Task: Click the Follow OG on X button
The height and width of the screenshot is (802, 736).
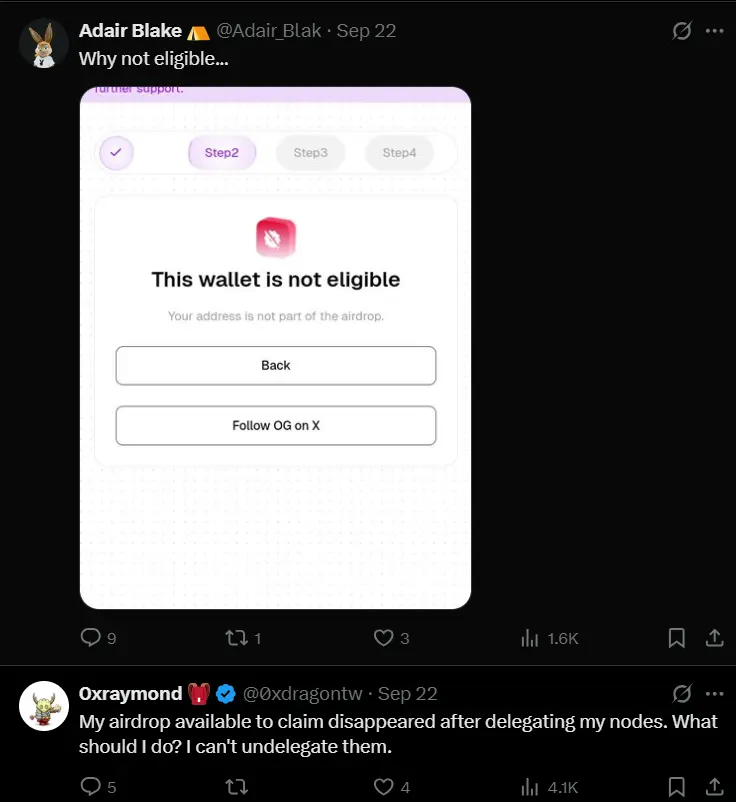Action: pyautogui.click(x=275, y=425)
